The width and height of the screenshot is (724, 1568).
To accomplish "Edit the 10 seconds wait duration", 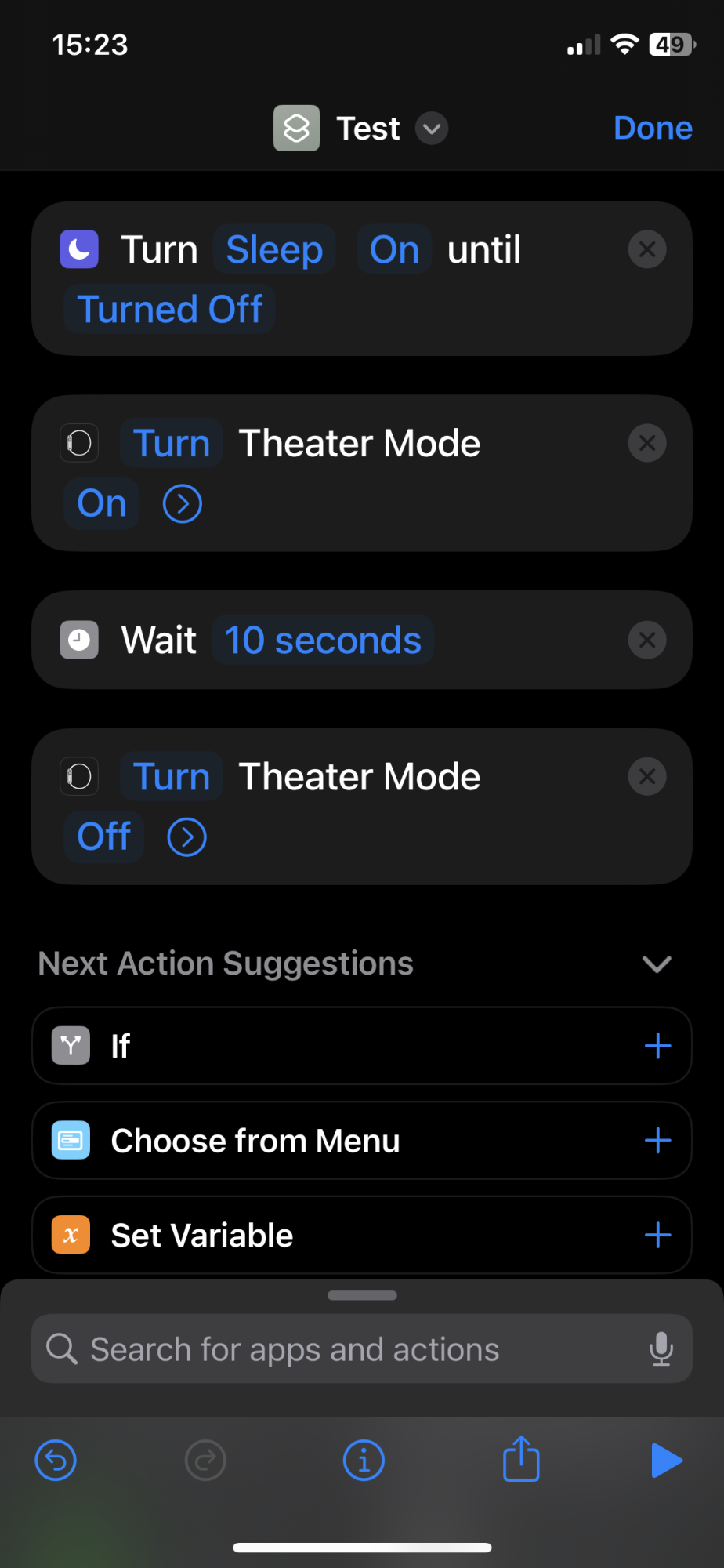I will coord(323,641).
